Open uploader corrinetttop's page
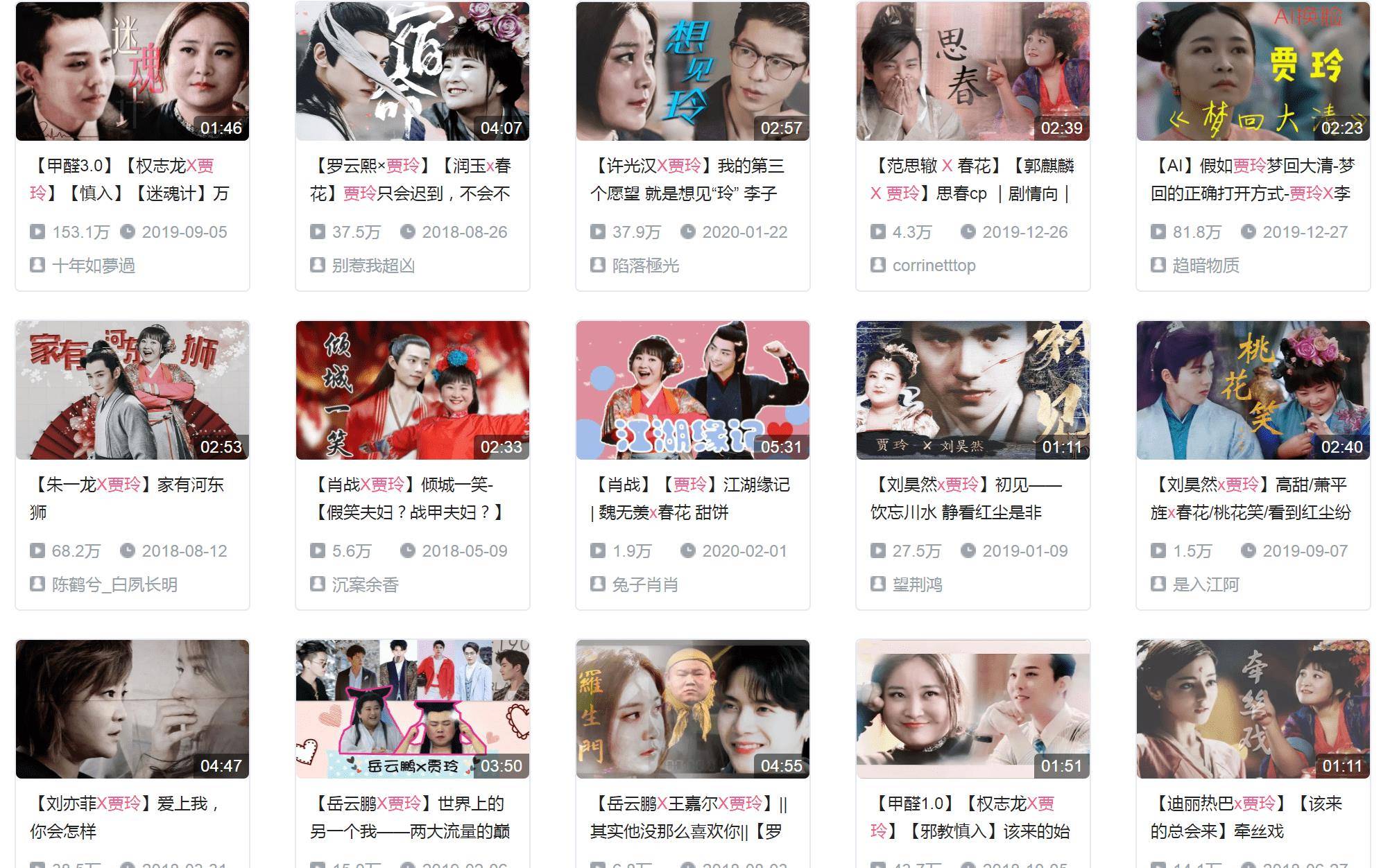1381x868 pixels. [934, 266]
